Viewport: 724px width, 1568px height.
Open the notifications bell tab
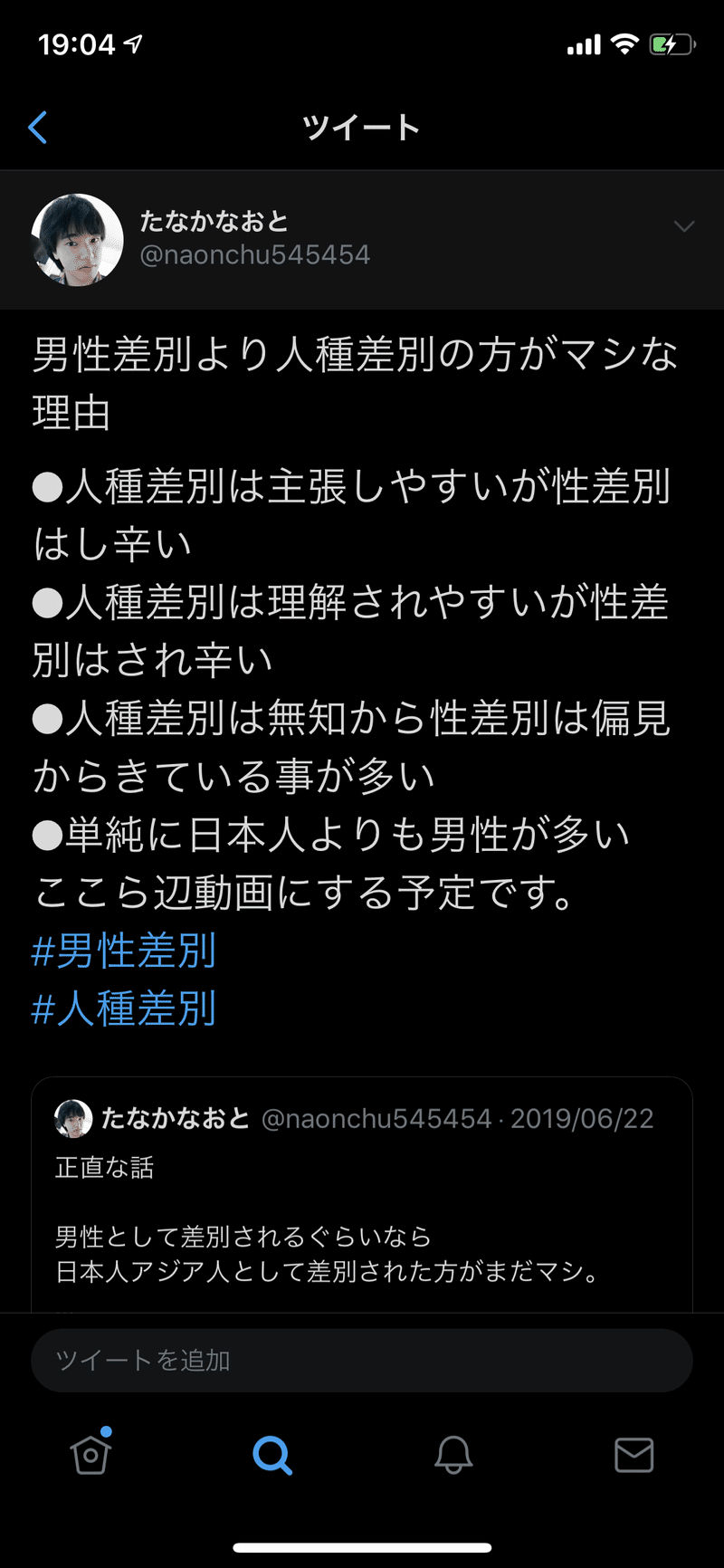coord(453,1455)
